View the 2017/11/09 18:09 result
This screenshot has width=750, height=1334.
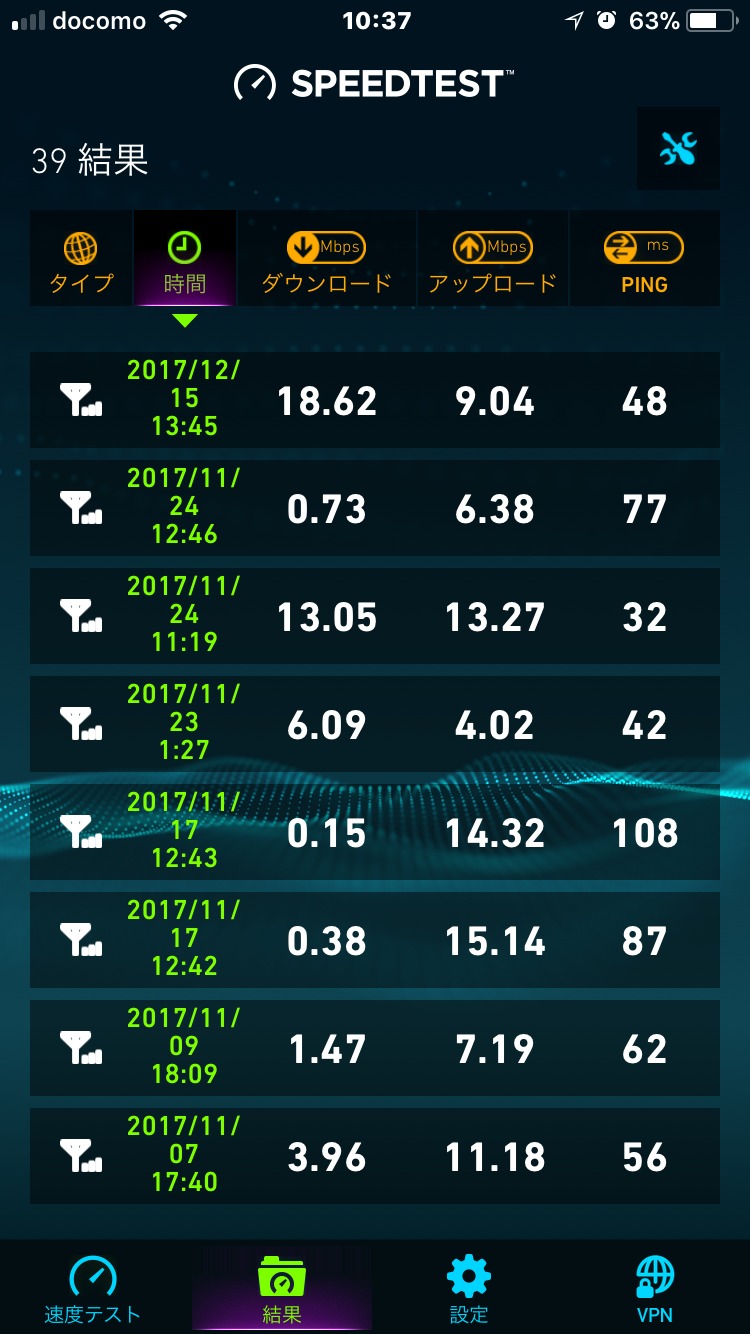click(374, 1048)
